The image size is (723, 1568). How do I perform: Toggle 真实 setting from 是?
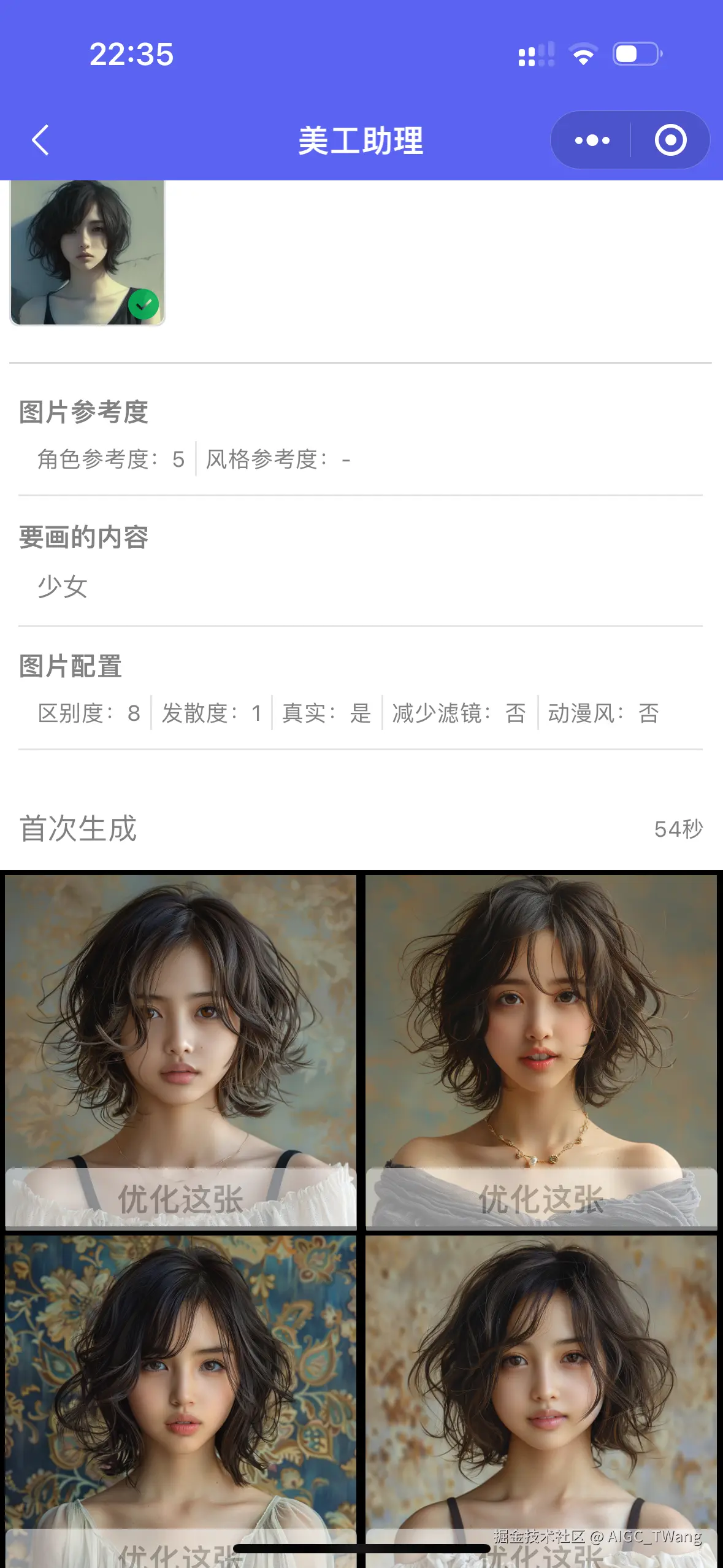tap(325, 713)
